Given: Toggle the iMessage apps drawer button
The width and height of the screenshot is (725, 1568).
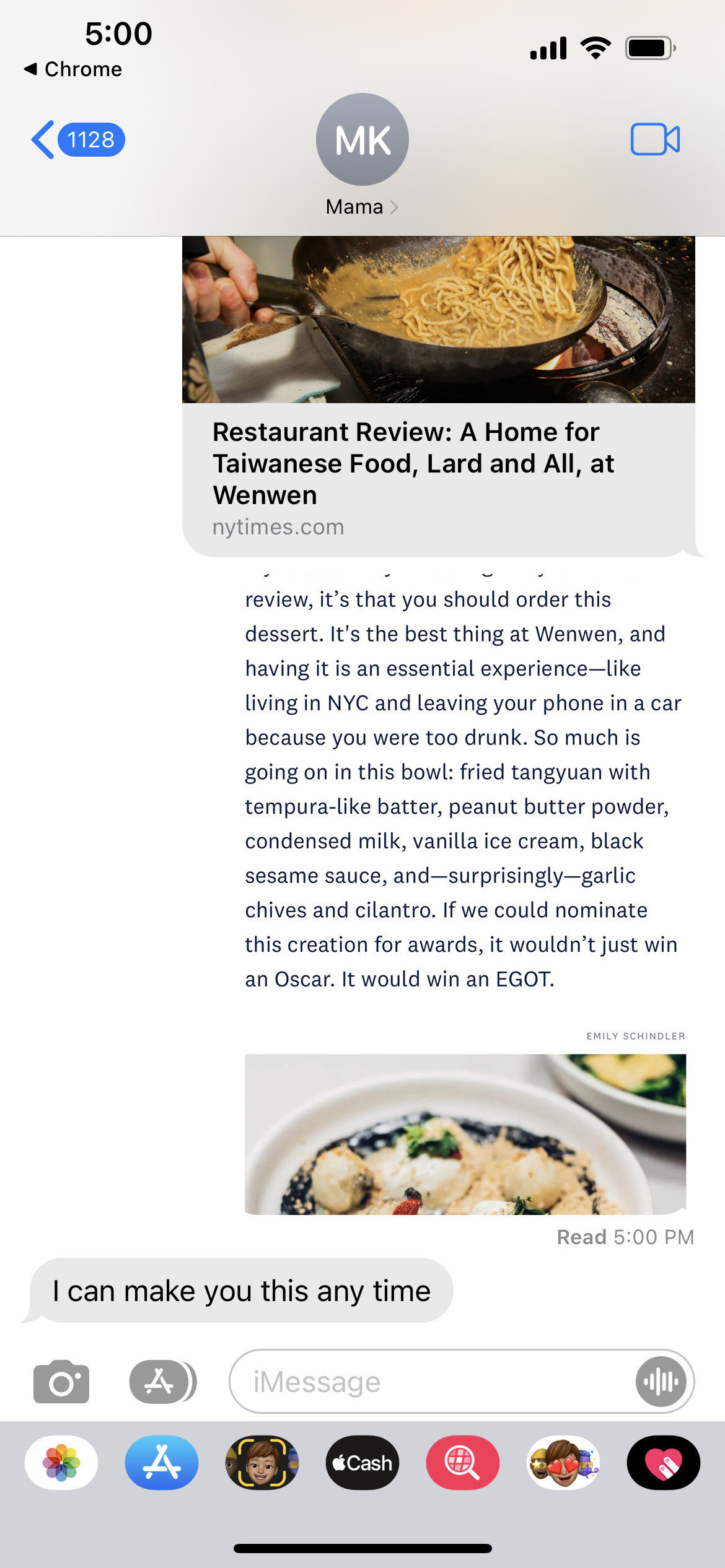Looking at the screenshot, I should (x=162, y=1381).
